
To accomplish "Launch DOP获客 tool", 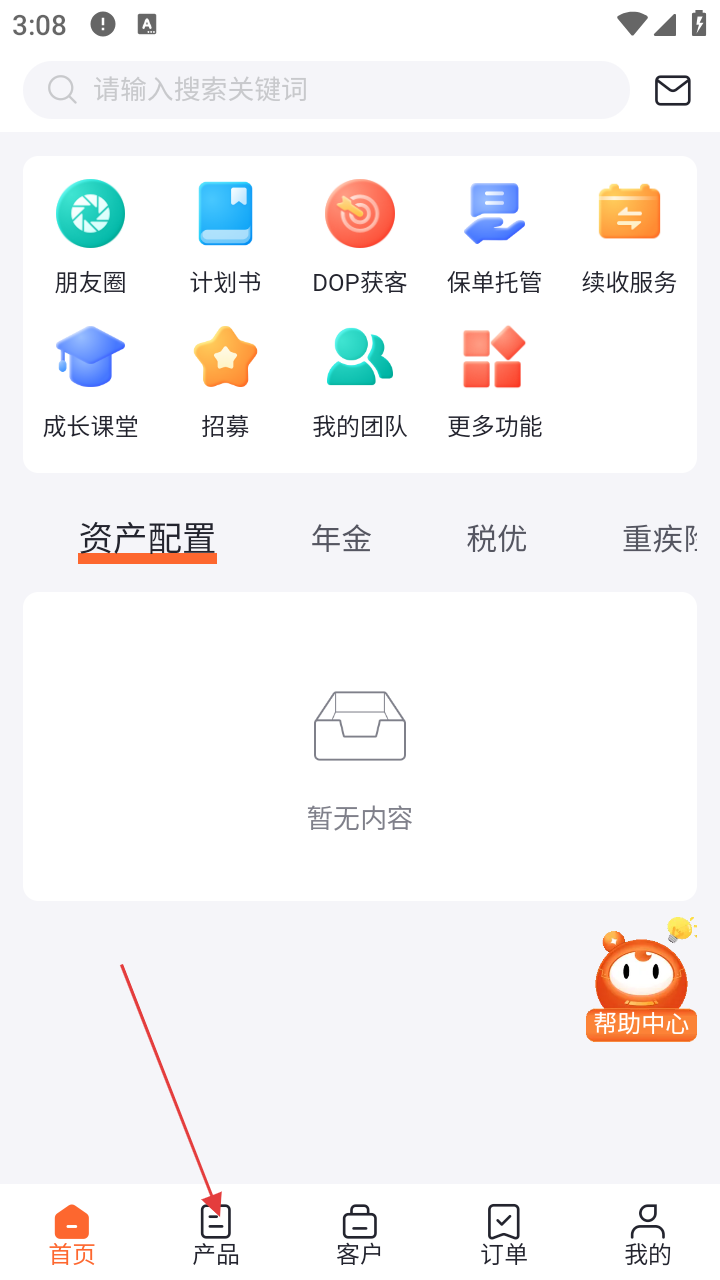I will coord(360,237).
